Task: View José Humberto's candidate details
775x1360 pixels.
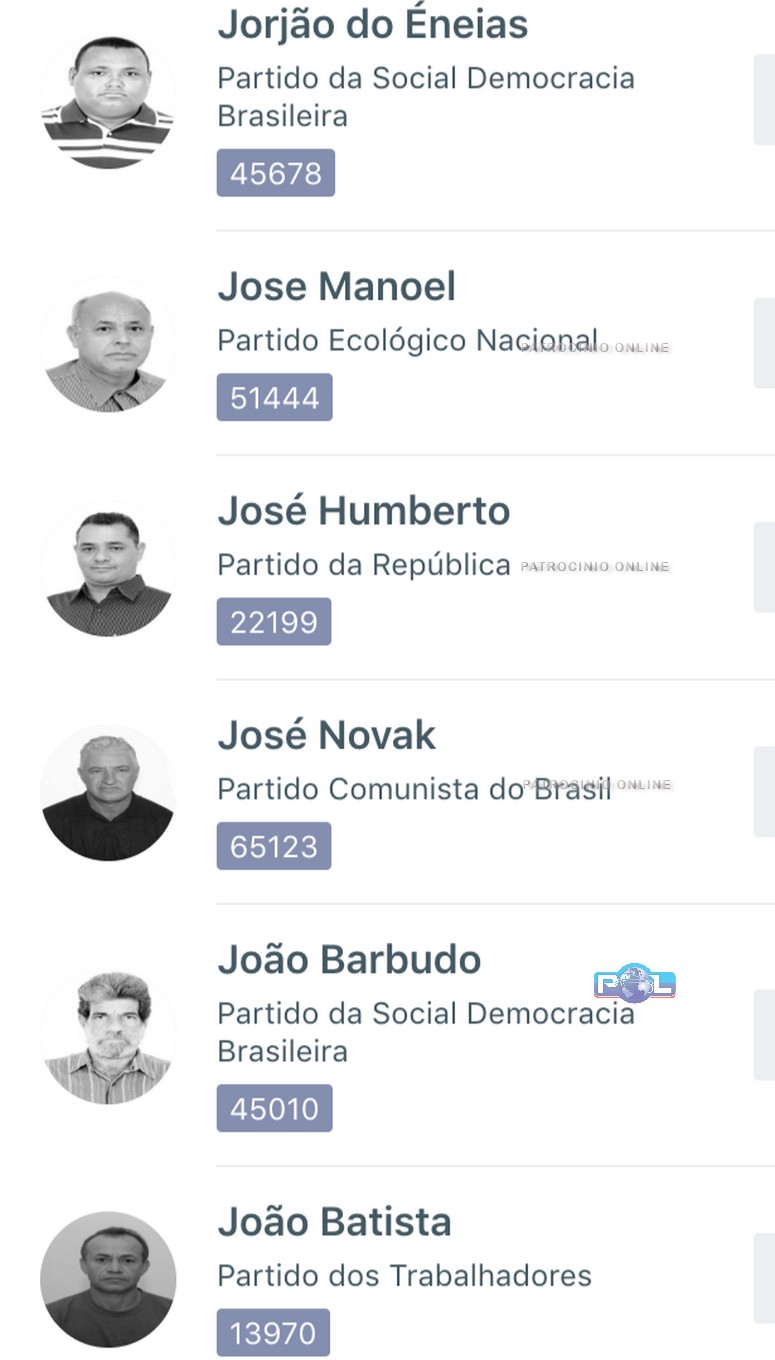Action: 363,512
